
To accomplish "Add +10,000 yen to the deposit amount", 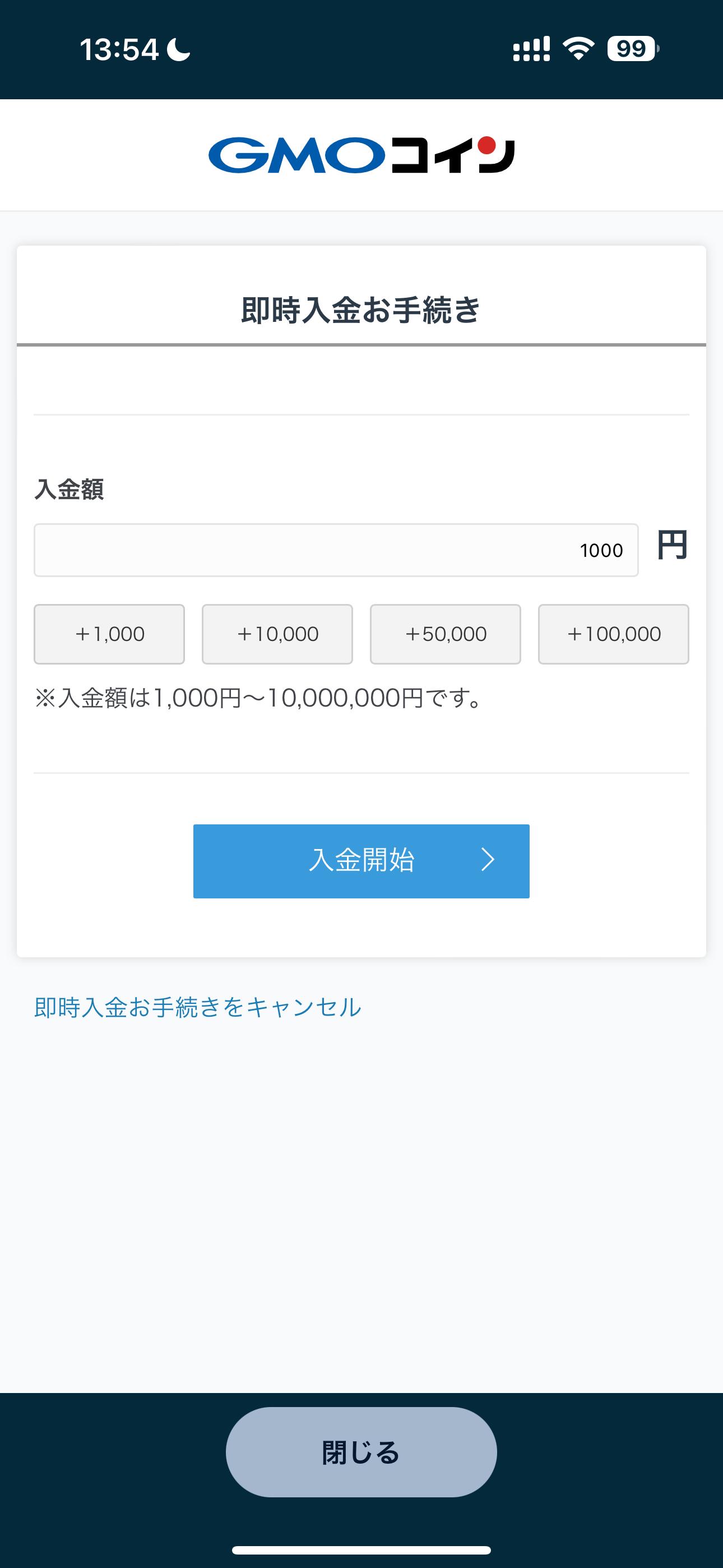I will tap(277, 634).
